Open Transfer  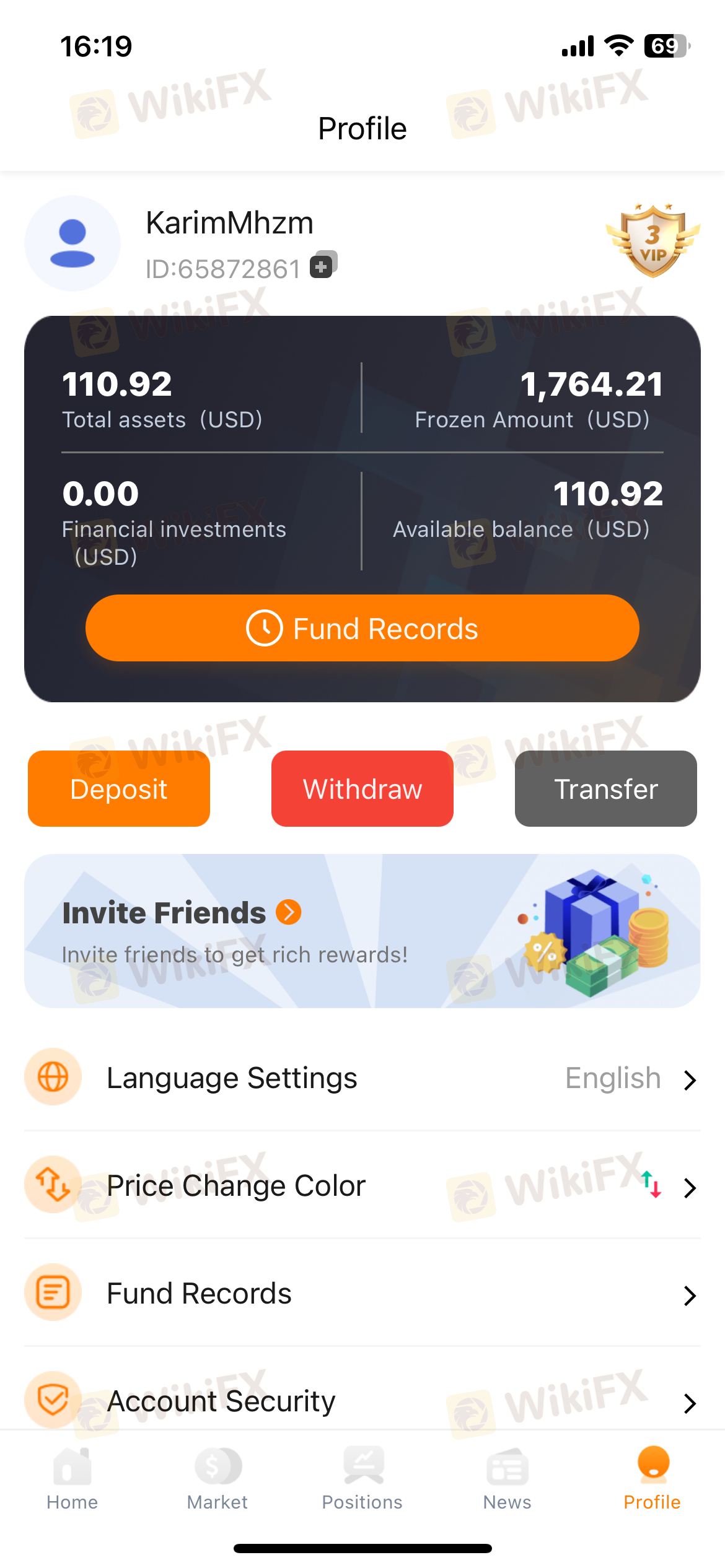[605, 789]
